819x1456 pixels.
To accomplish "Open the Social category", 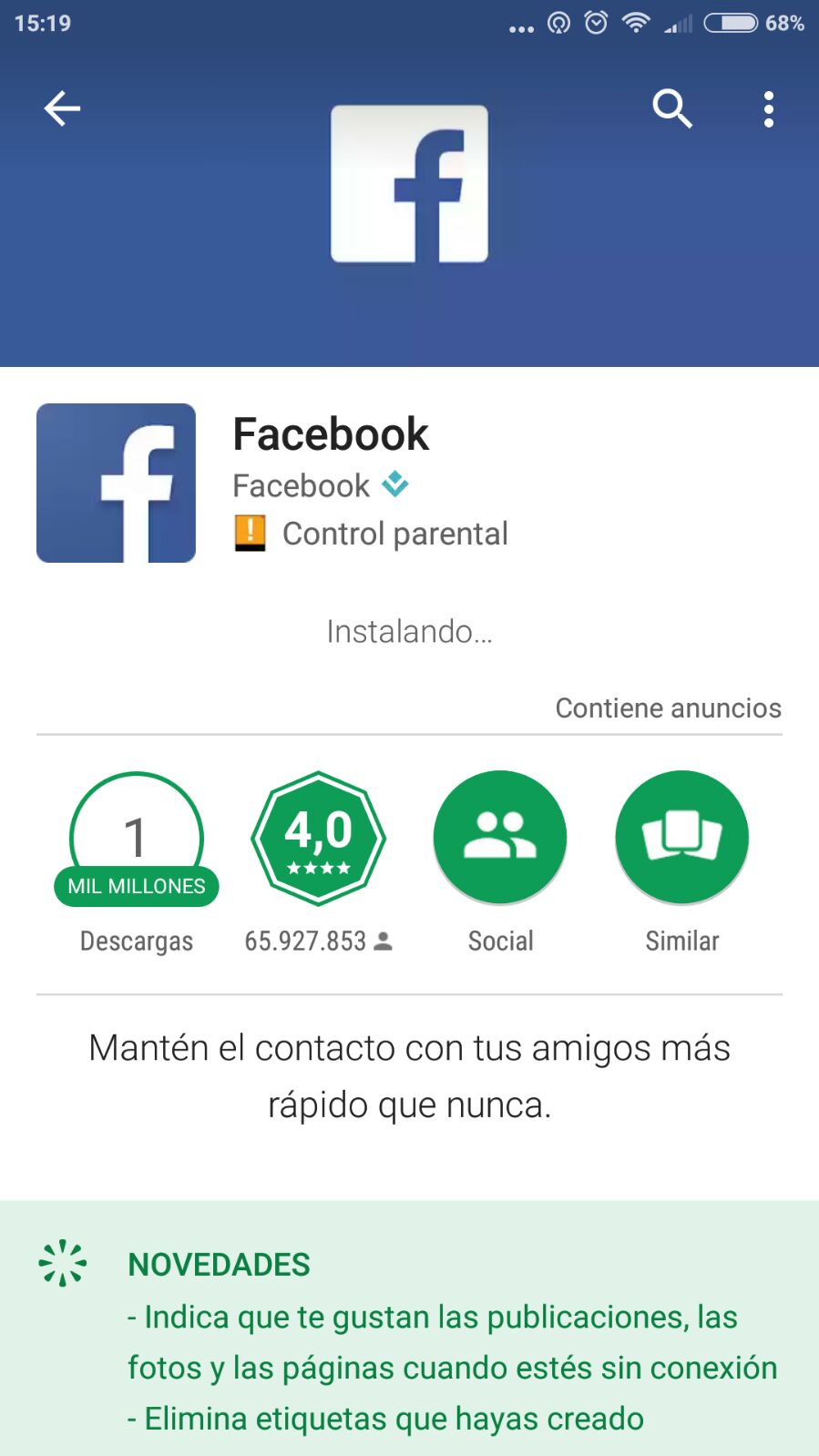I will 500,839.
